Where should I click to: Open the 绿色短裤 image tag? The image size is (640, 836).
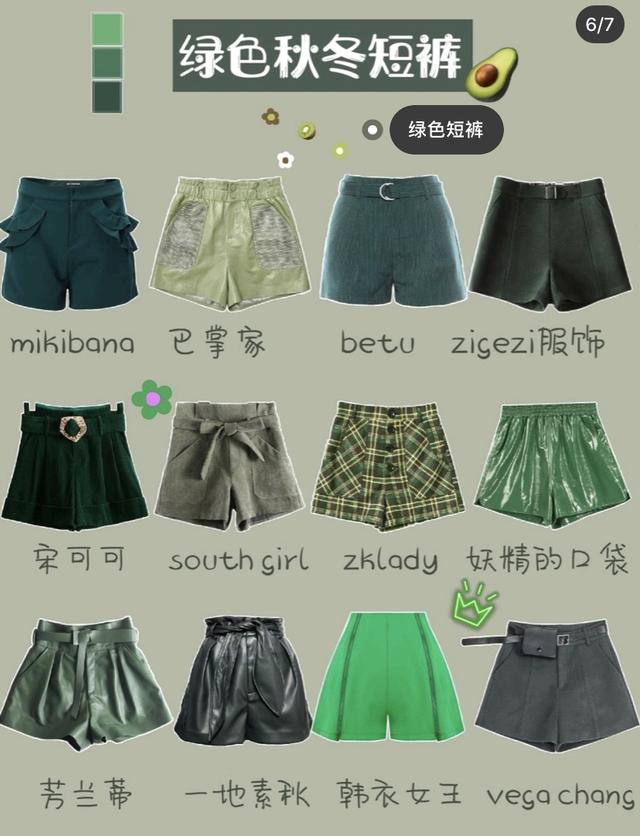(446, 130)
